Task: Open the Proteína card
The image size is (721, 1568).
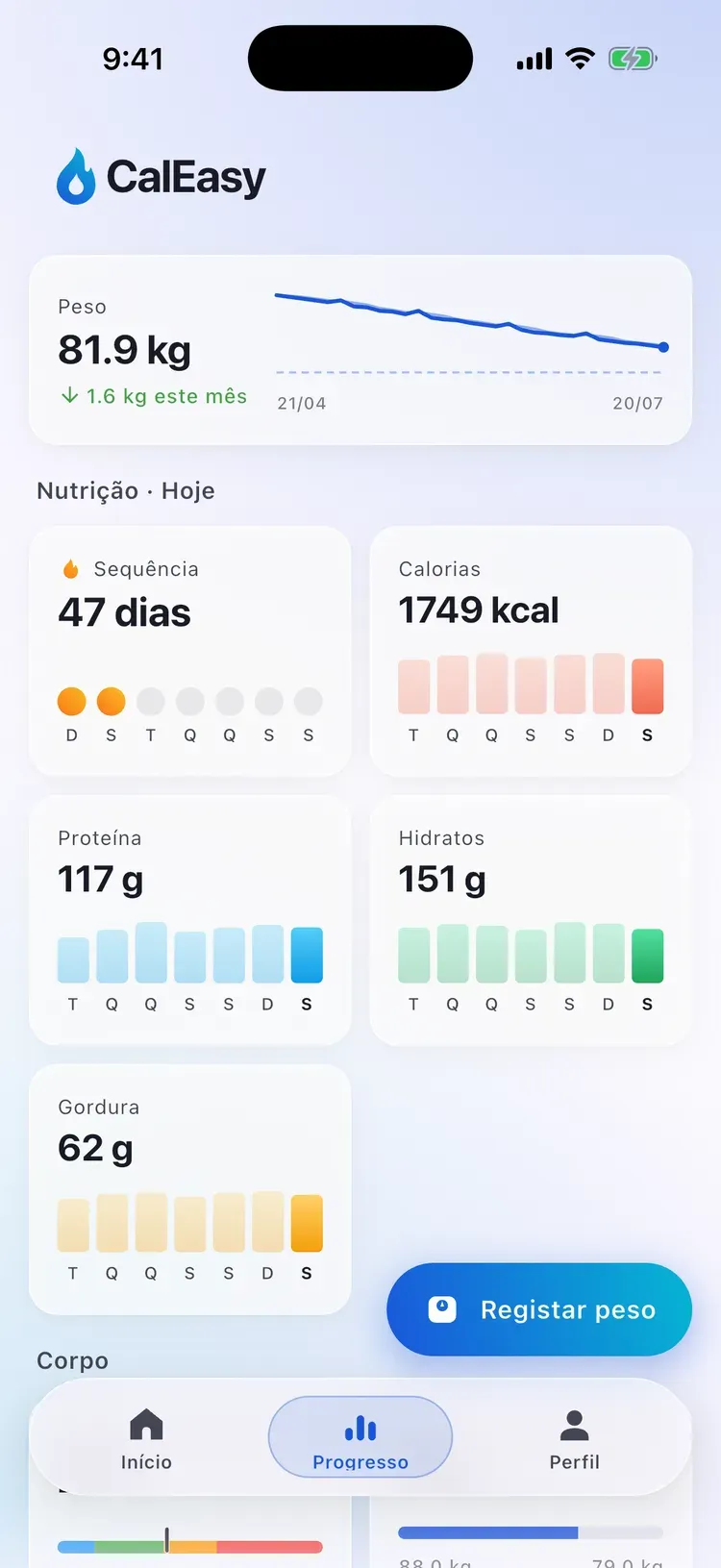Action: tap(190, 920)
